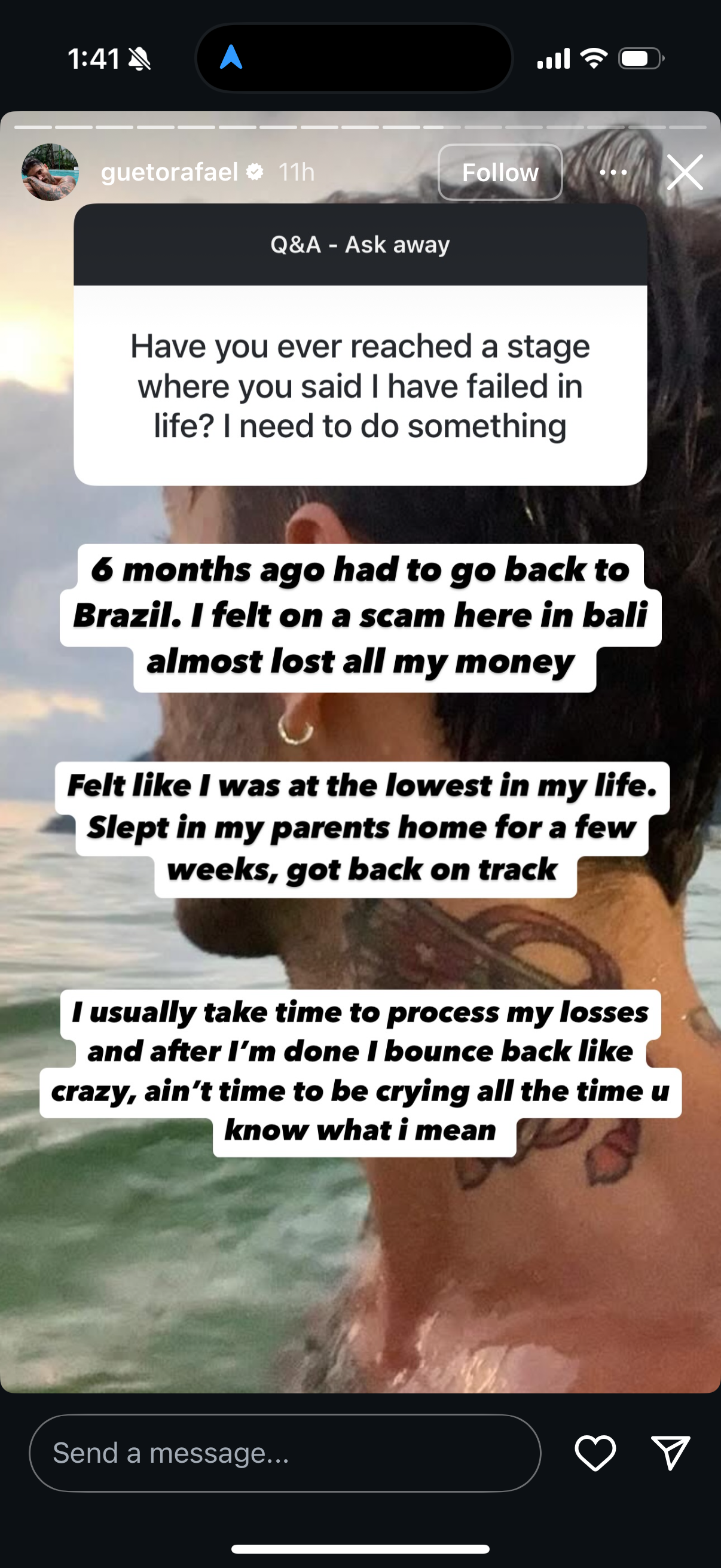Viewport: 721px width, 1568px height.
Task: Like this story with the heart
Action: coord(594,1453)
